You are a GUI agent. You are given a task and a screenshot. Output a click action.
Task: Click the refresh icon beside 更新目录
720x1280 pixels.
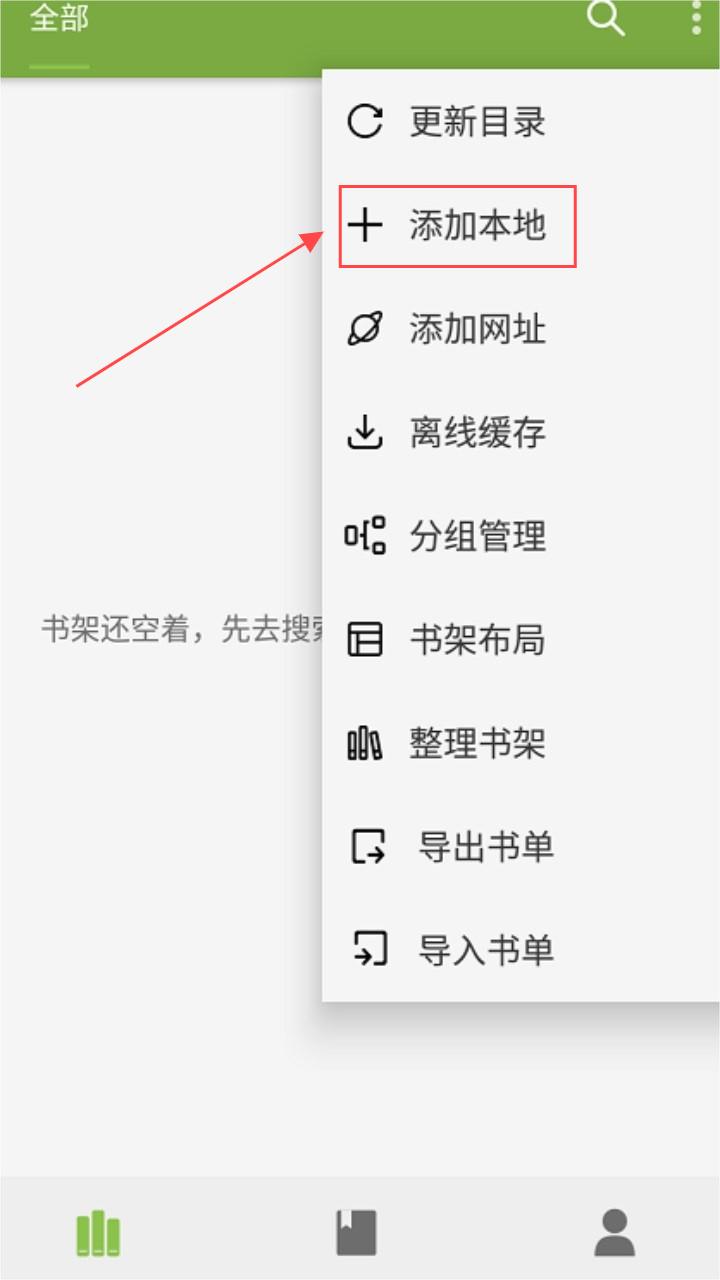coord(366,120)
